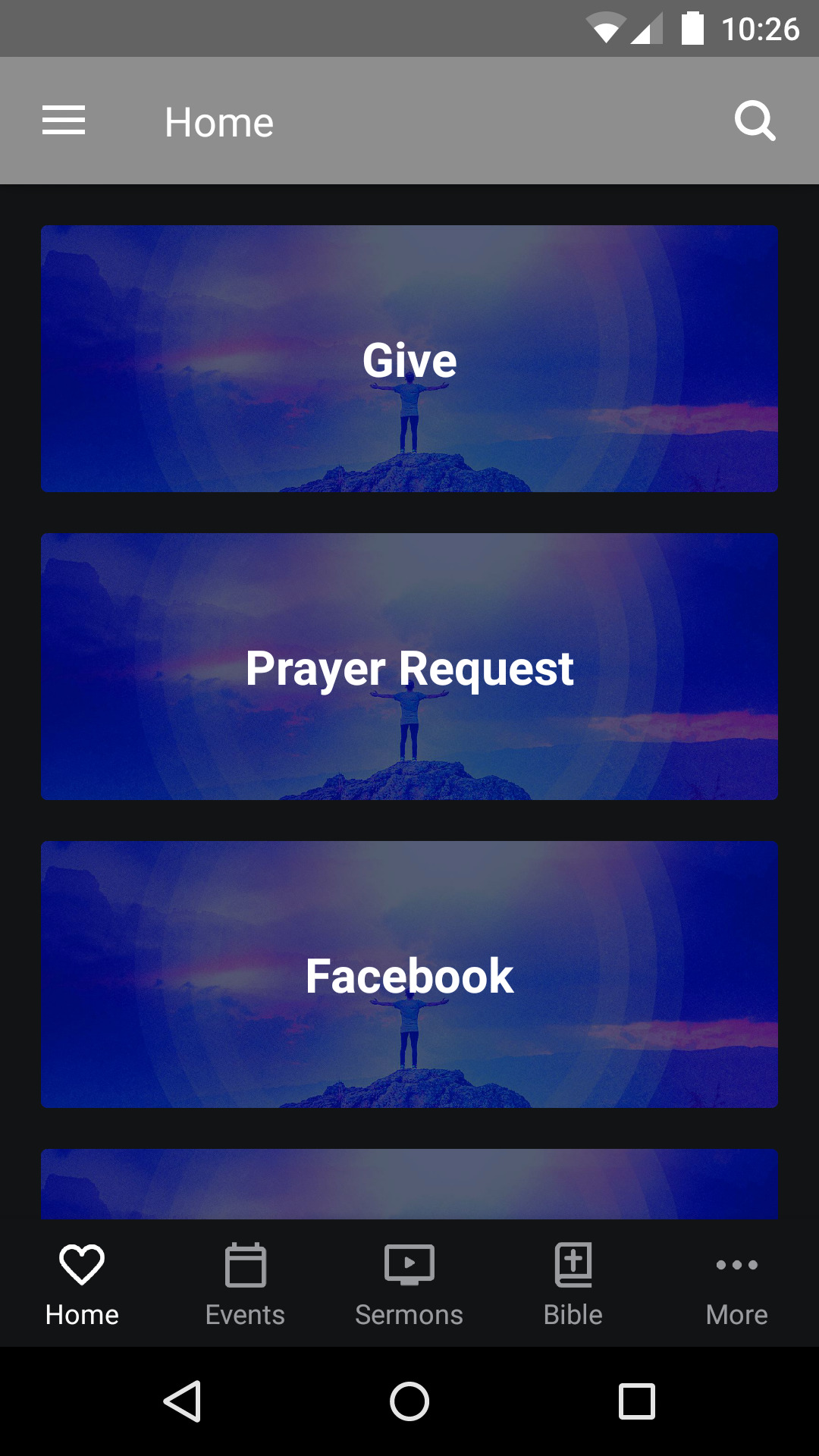Open Sermons via the video player icon
The height and width of the screenshot is (1456, 819).
point(409,1264)
